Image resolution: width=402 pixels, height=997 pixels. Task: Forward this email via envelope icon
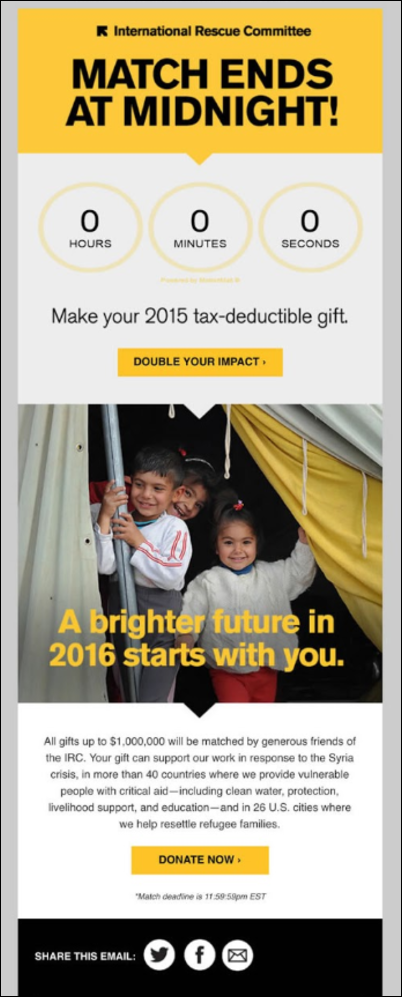tap(237, 955)
